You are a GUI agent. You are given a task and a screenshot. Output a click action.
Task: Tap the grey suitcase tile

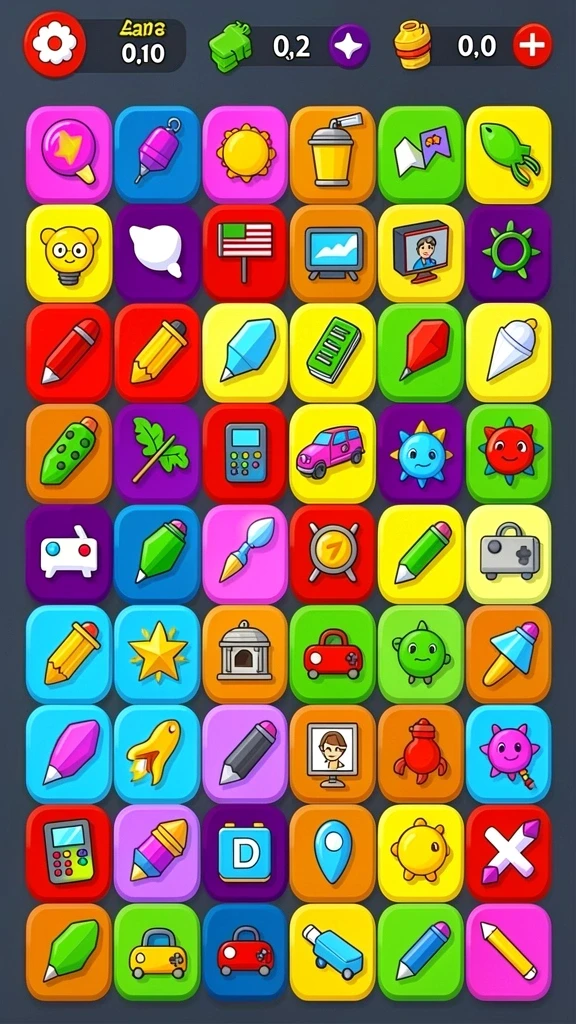click(509, 554)
